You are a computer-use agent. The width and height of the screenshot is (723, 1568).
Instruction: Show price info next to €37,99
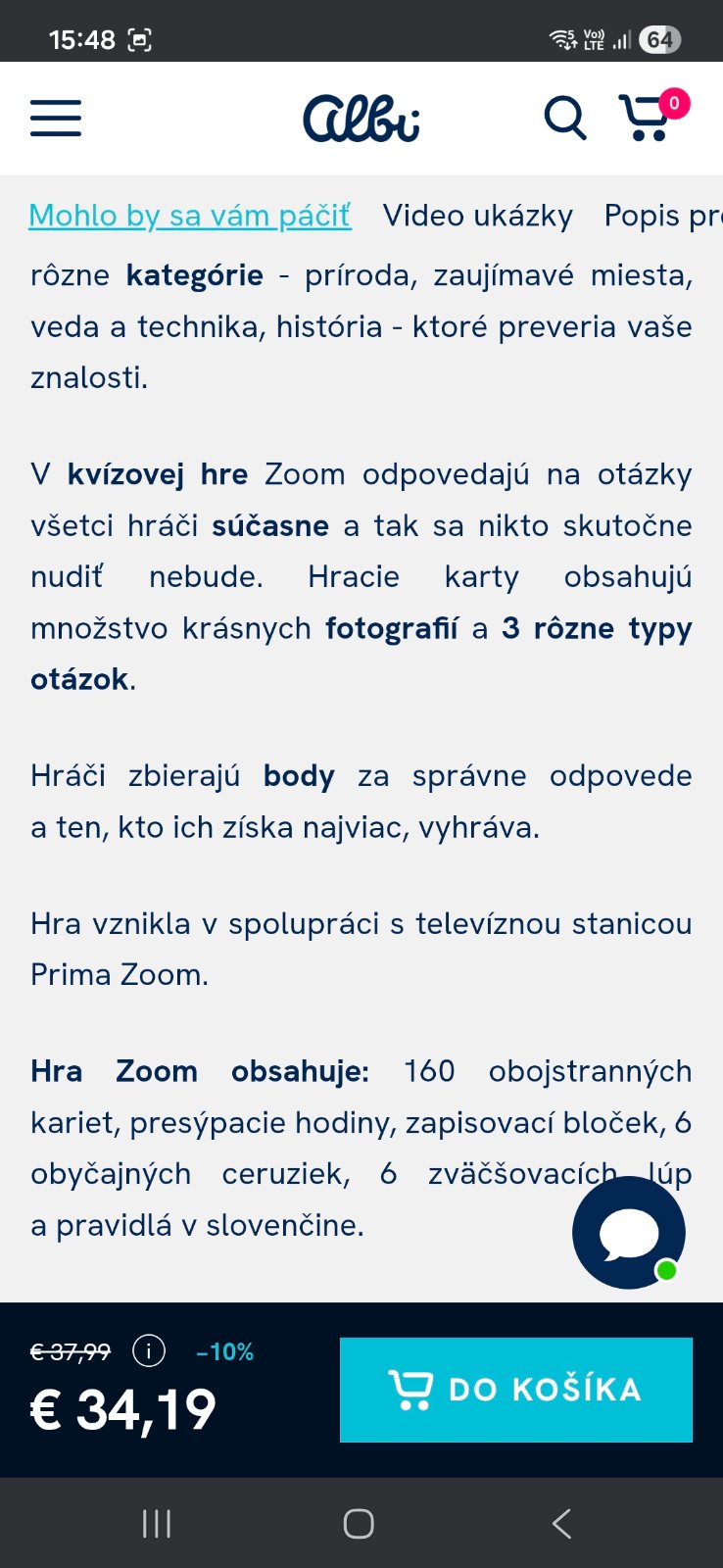[x=149, y=1351]
